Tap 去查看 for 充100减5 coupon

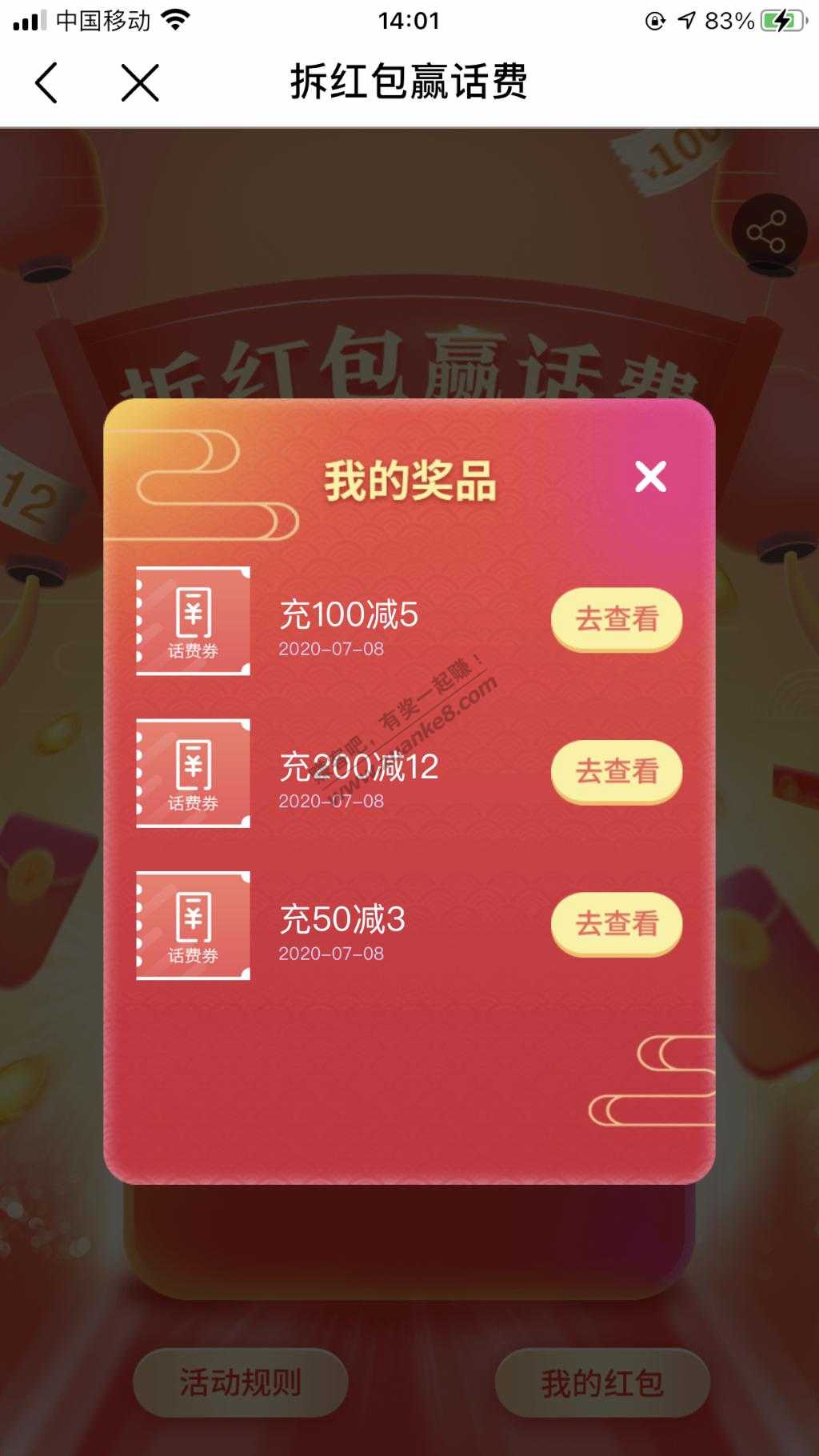point(616,619)
